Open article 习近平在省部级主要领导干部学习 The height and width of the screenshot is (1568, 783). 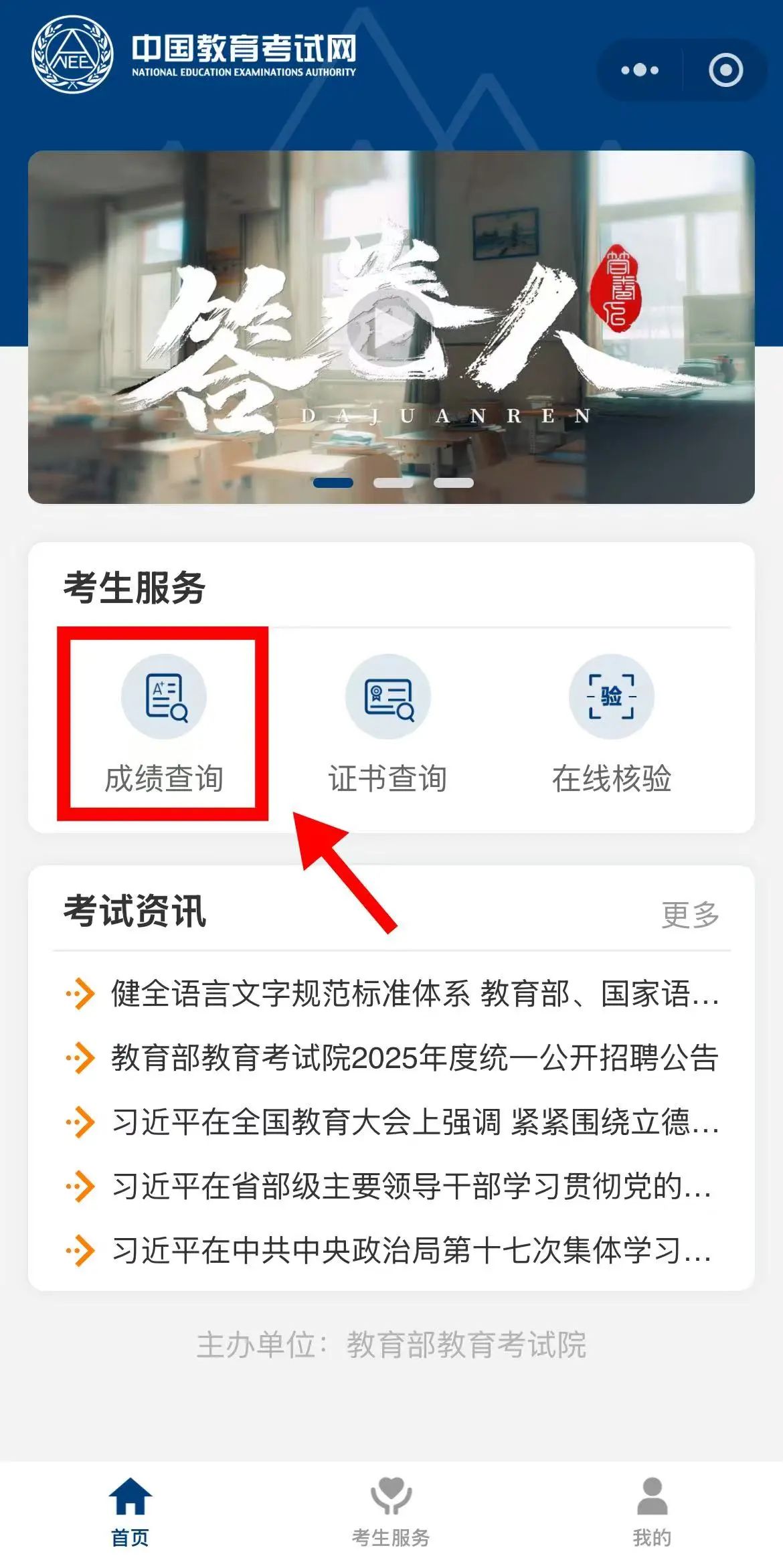tap(411, 1187)
